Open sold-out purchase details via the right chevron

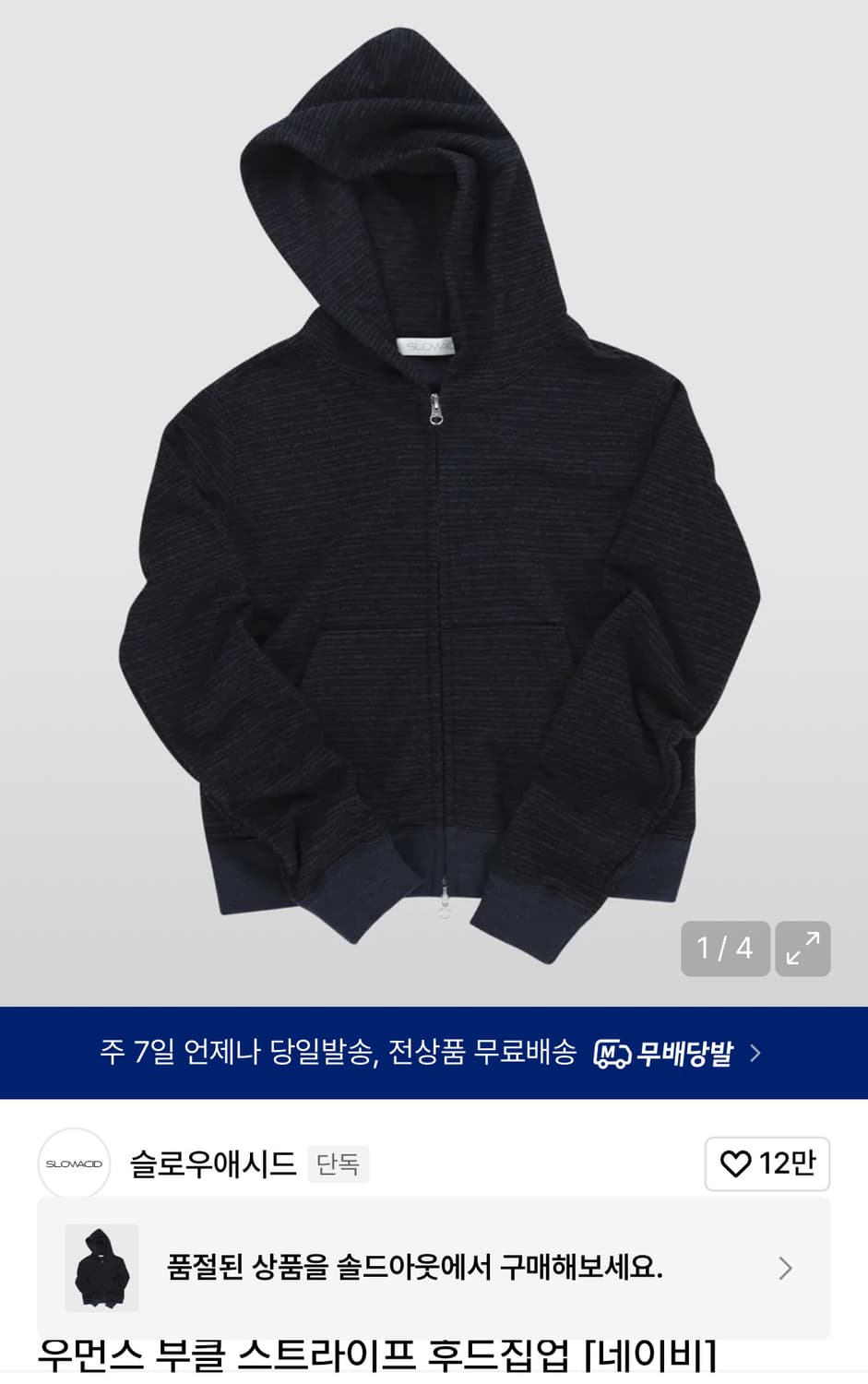click(x=785, y=1268)
